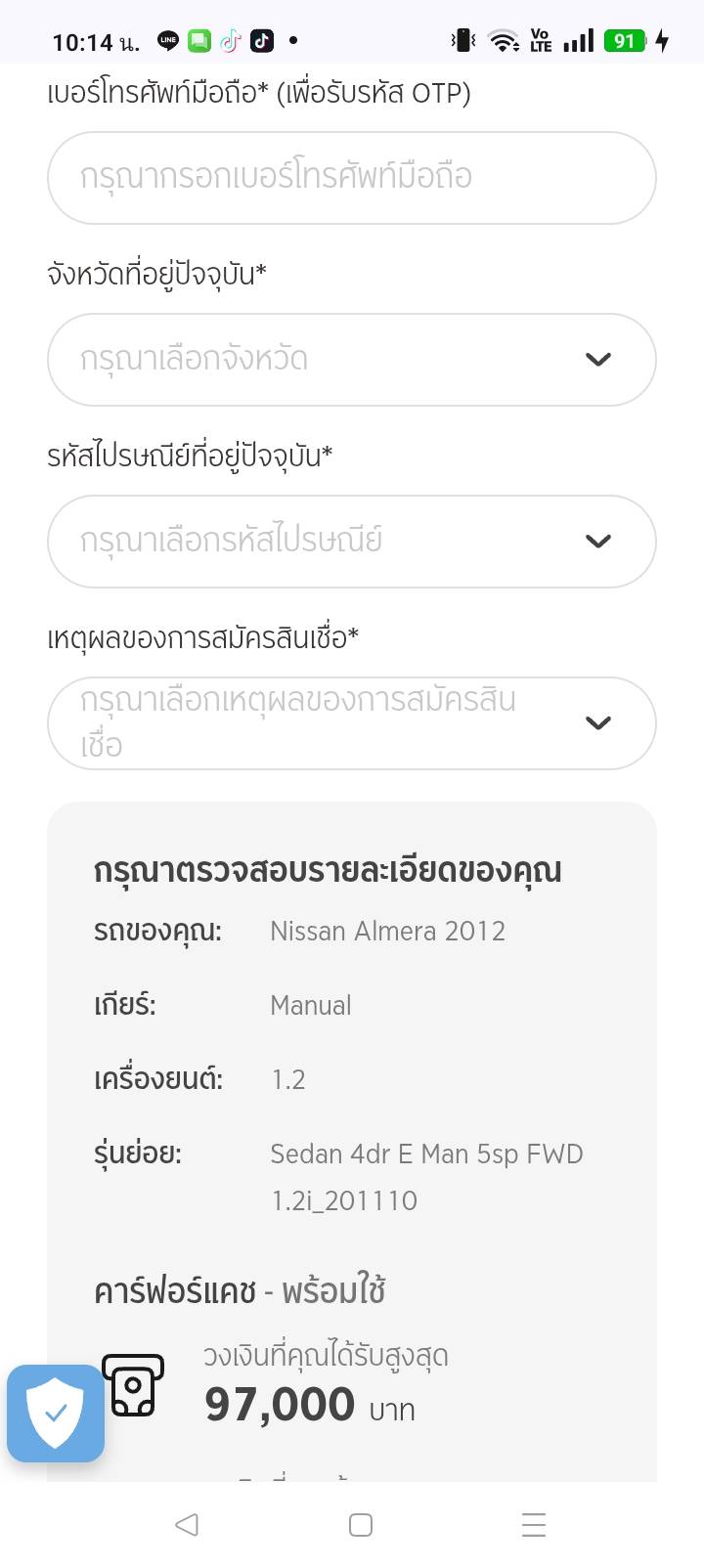Expand the loan application reason dropdown
This screenshot has width=704, height=1568.
[351, 723]
